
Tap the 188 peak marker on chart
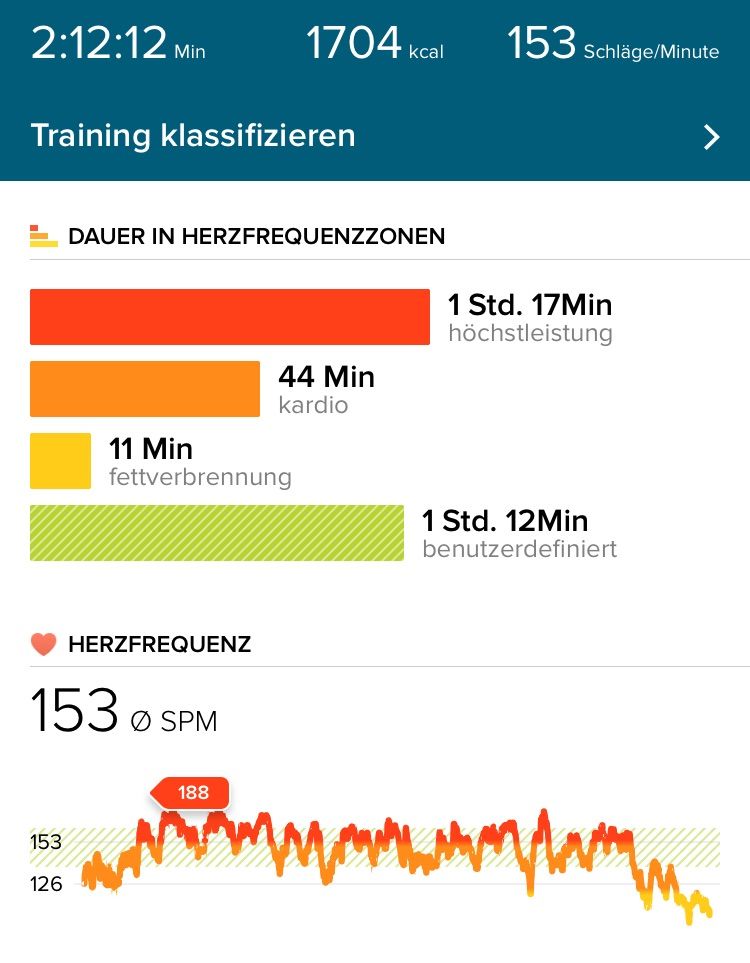tap(190, 793)
